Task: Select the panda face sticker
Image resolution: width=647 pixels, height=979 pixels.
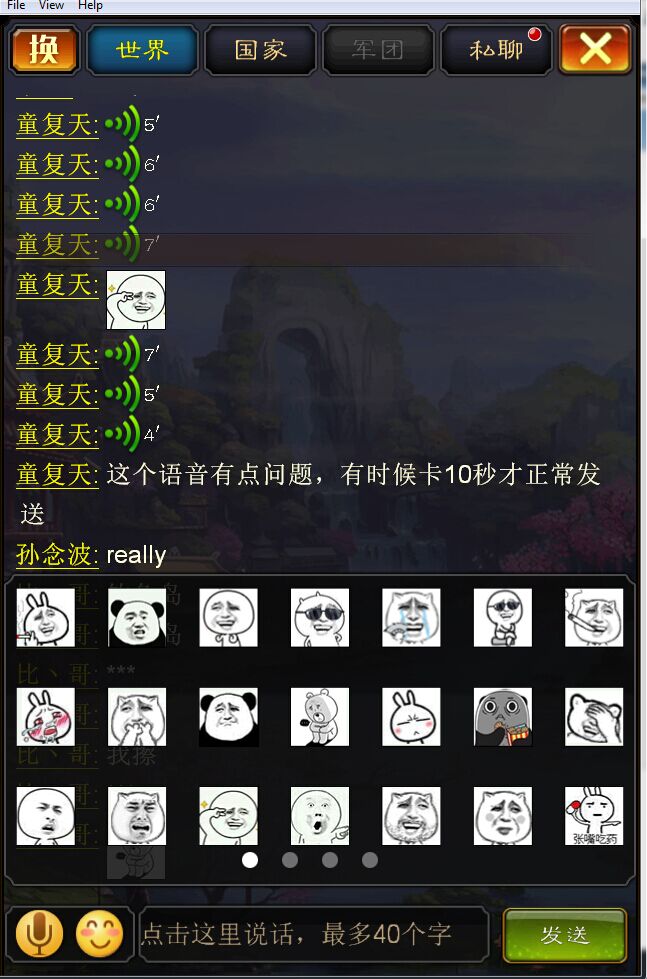Action: [x=137, y=618]
